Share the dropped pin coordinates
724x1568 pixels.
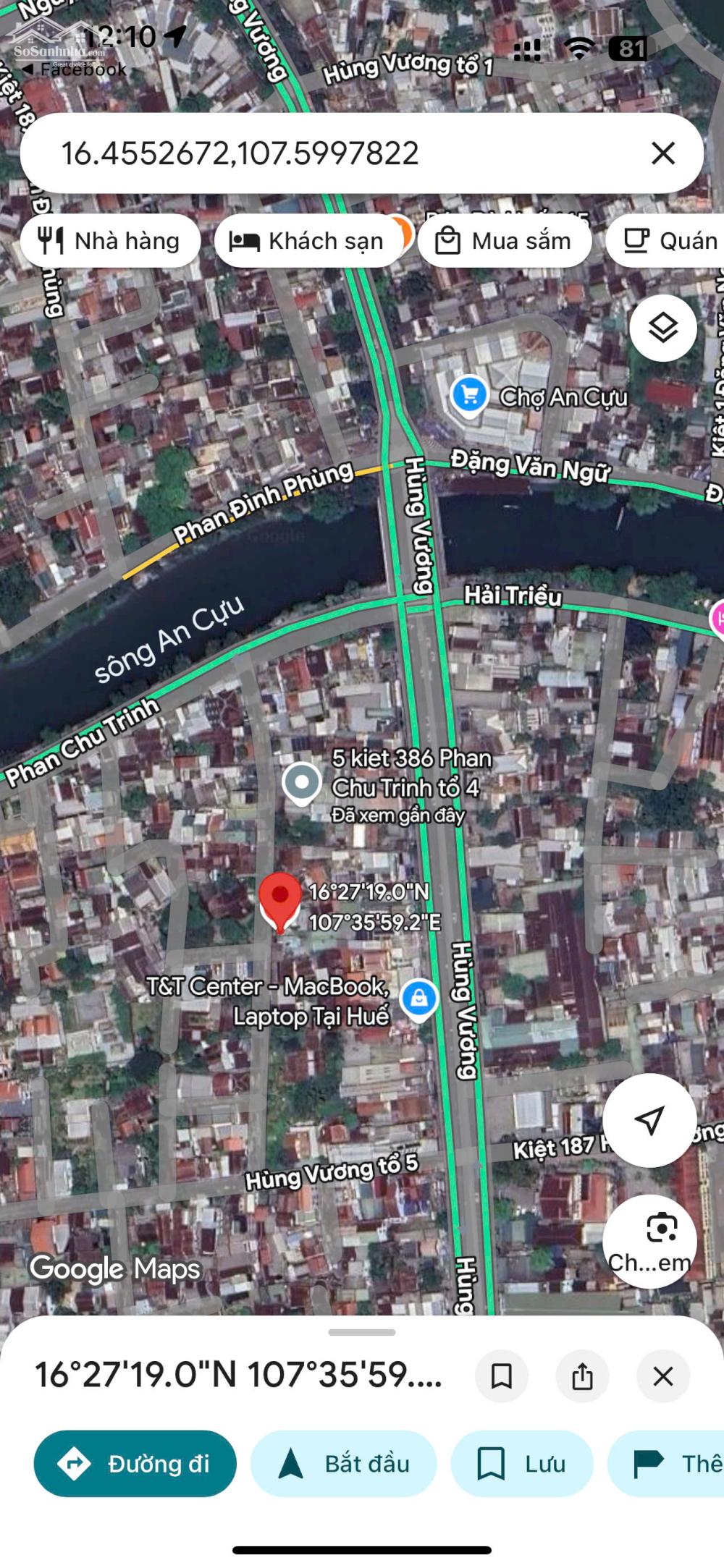click(582, 1376)
